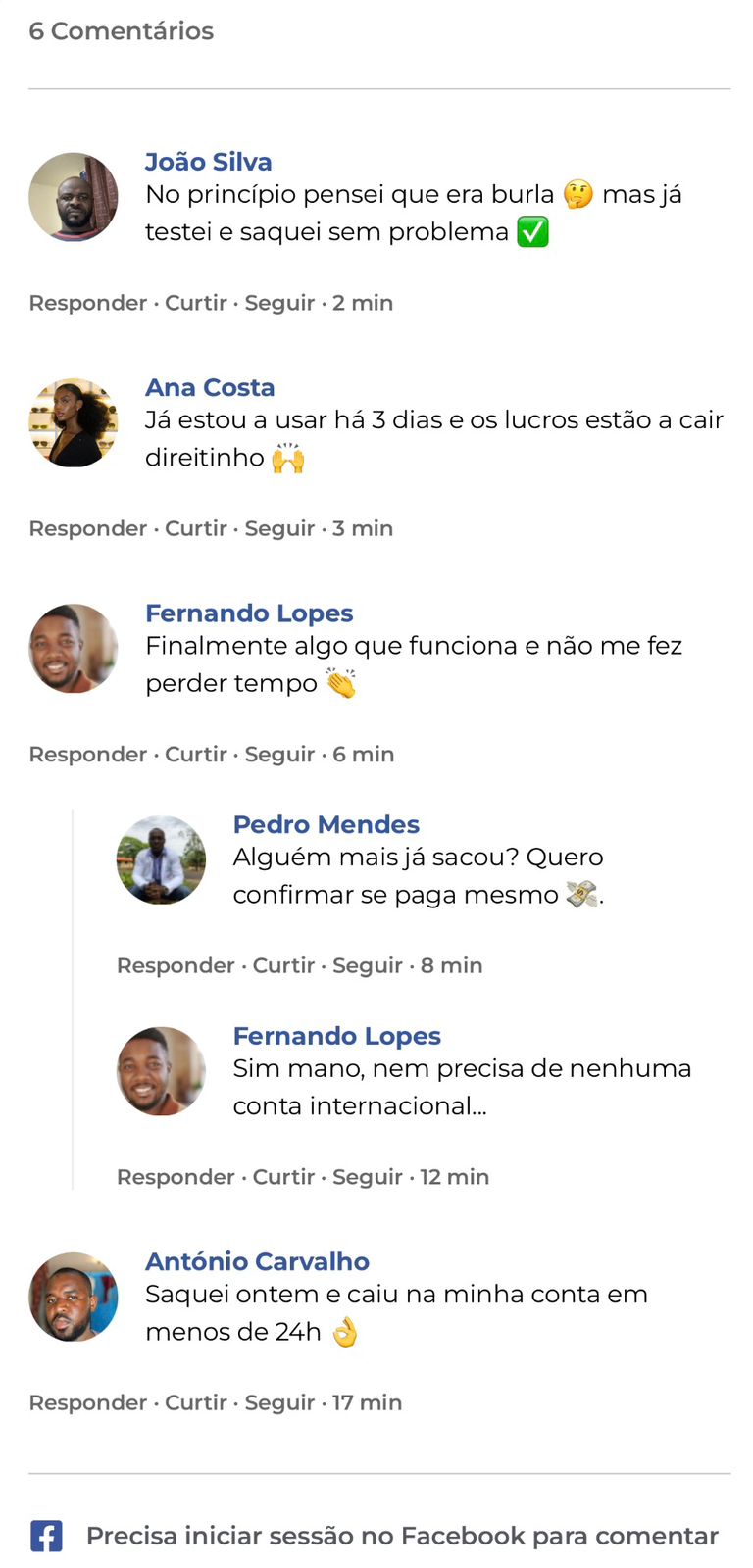Tap the Facebook login prompt to comment

click(x=402, y=1536)
